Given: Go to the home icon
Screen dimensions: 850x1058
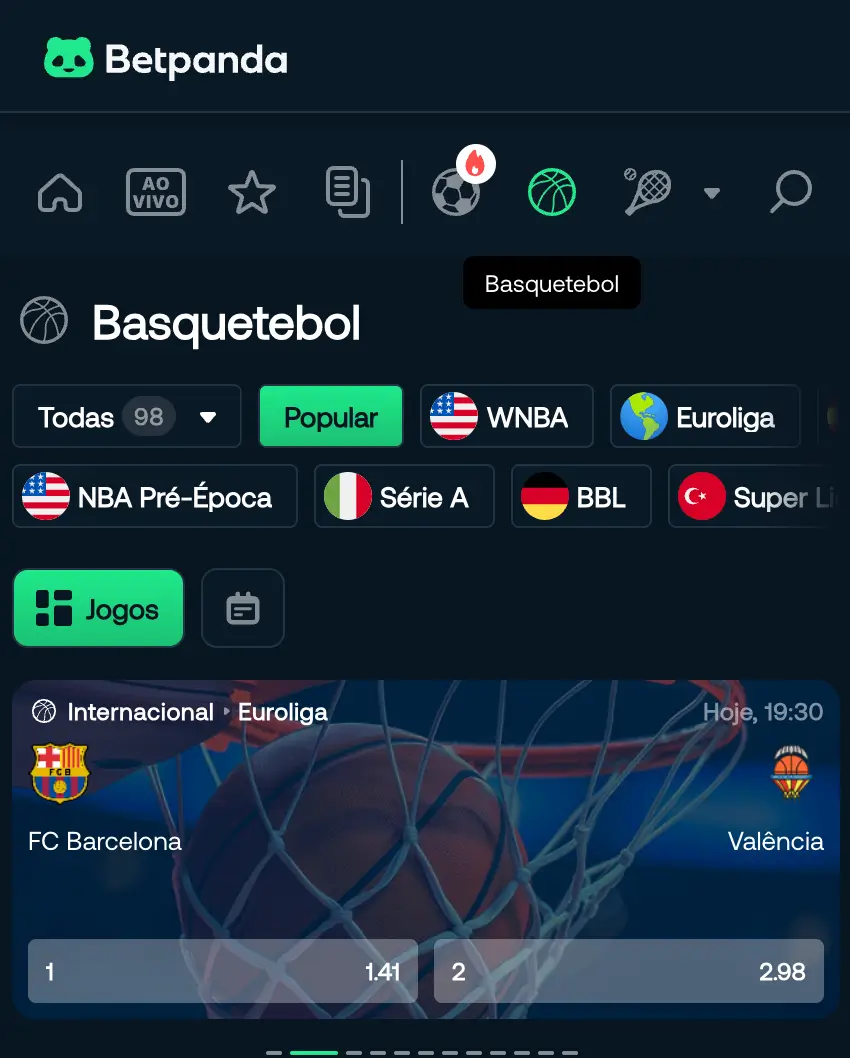Looking at the screenshot, I should pos(60,192).
